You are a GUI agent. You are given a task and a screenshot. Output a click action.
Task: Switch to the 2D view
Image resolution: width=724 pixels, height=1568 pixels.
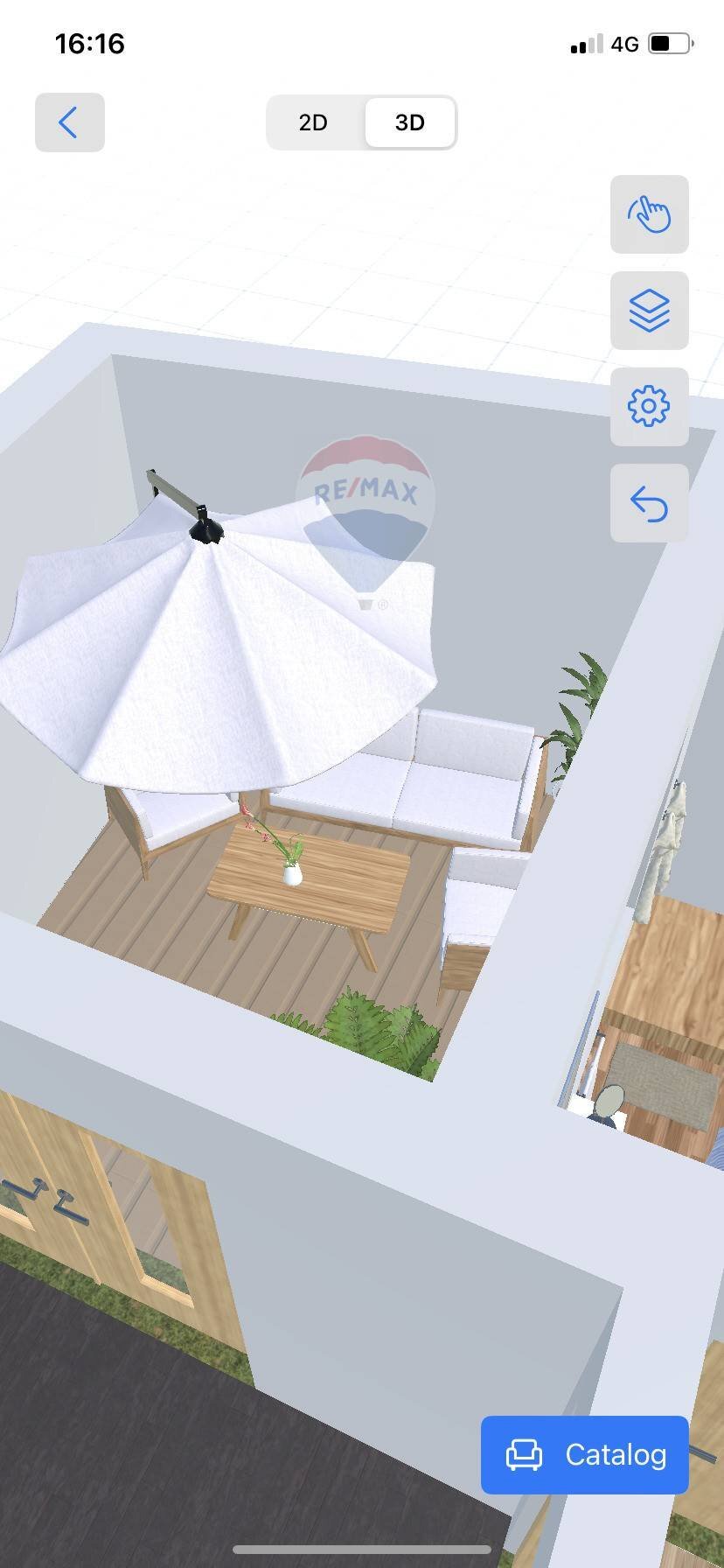[313, 122]
